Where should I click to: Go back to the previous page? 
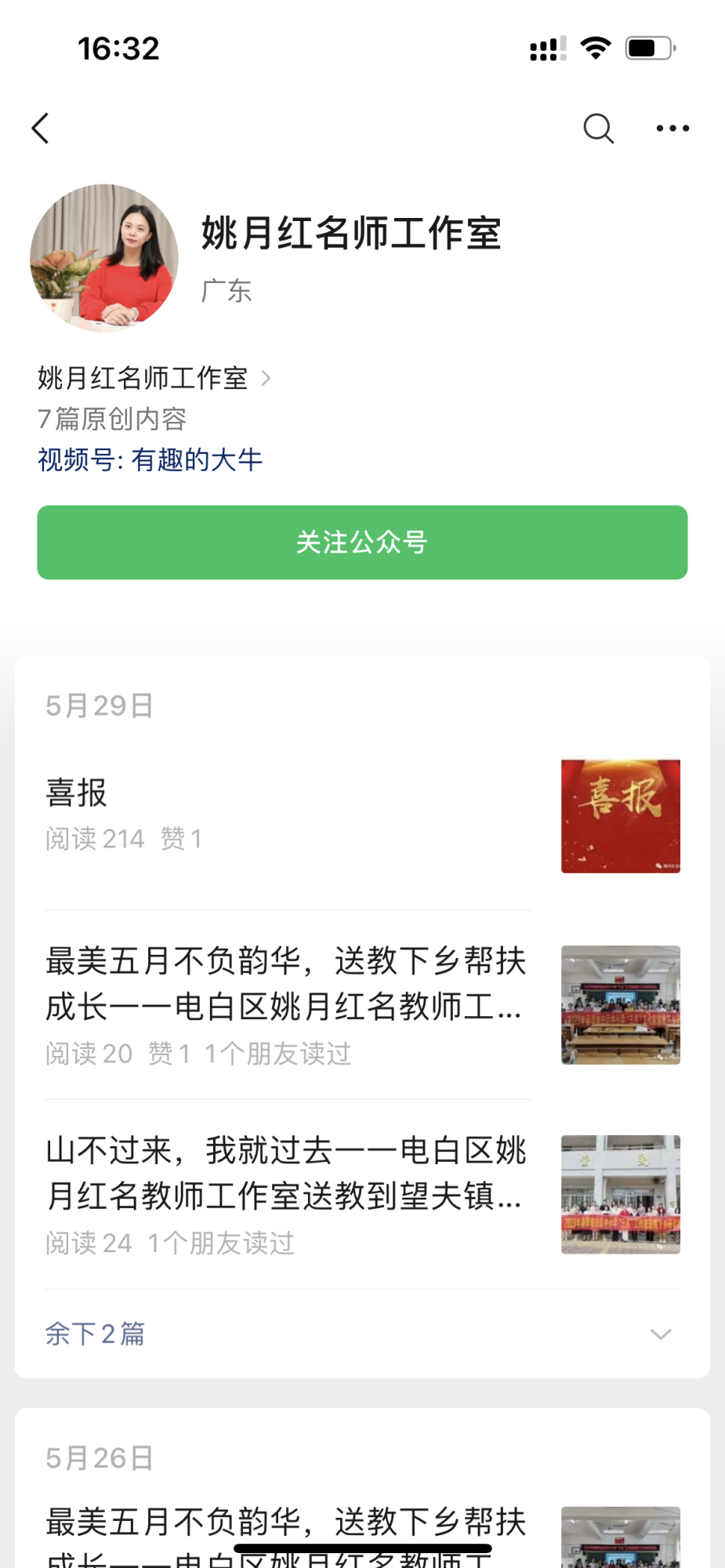pos(41,128)
